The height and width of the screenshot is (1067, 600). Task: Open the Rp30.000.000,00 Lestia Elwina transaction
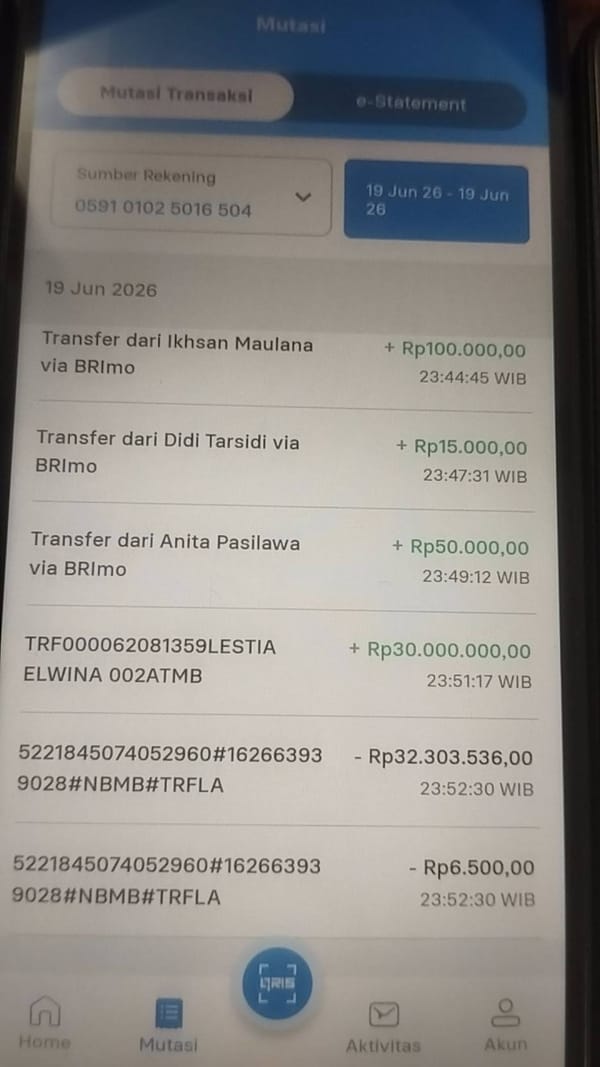pyautogui.click(x=279, y=663)
